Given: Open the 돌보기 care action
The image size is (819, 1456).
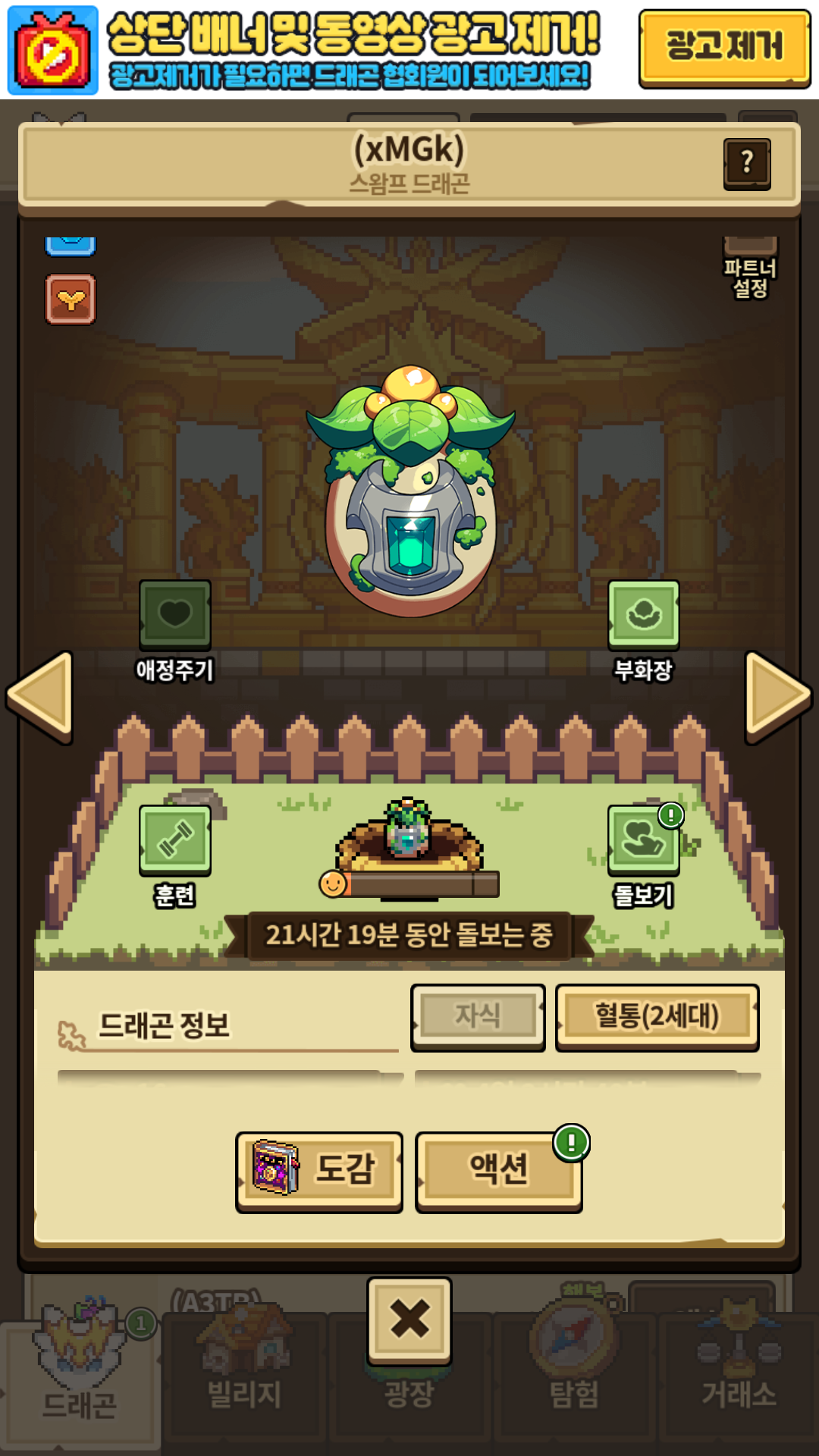Looking at the screenshot, I should click(x=644, y=840).
